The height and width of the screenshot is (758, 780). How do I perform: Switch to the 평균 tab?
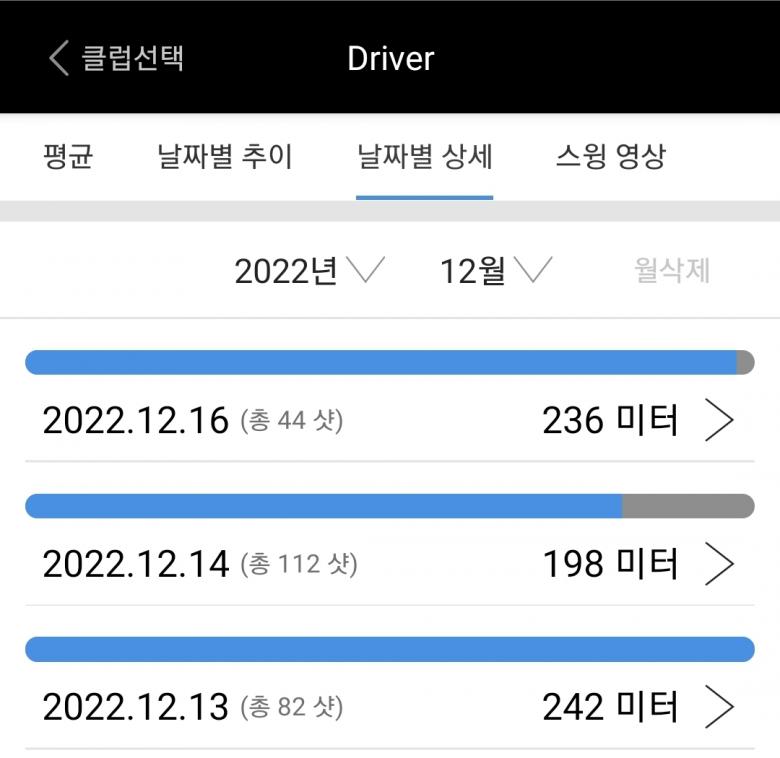click(68, 157)
